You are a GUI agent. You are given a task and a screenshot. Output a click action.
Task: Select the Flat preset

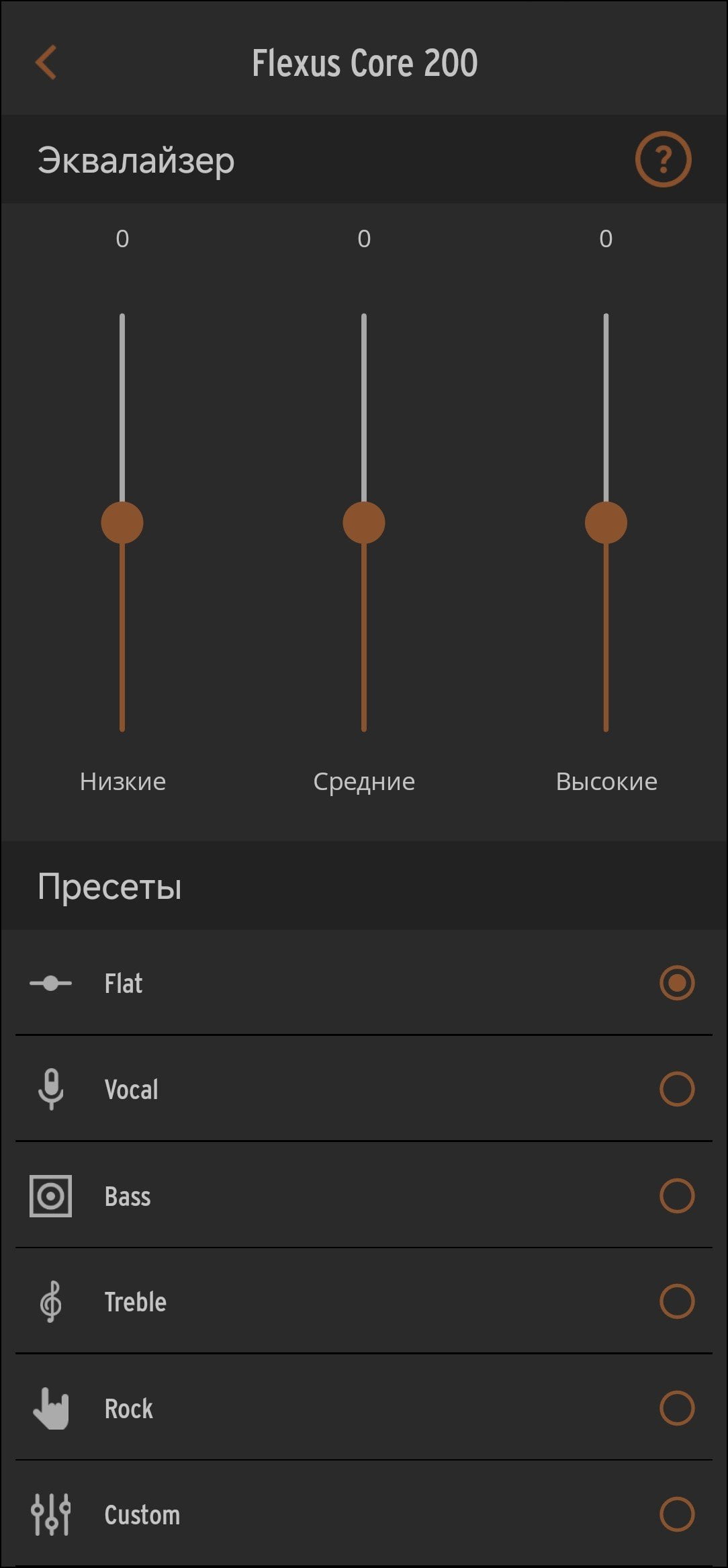click(364, 983)
